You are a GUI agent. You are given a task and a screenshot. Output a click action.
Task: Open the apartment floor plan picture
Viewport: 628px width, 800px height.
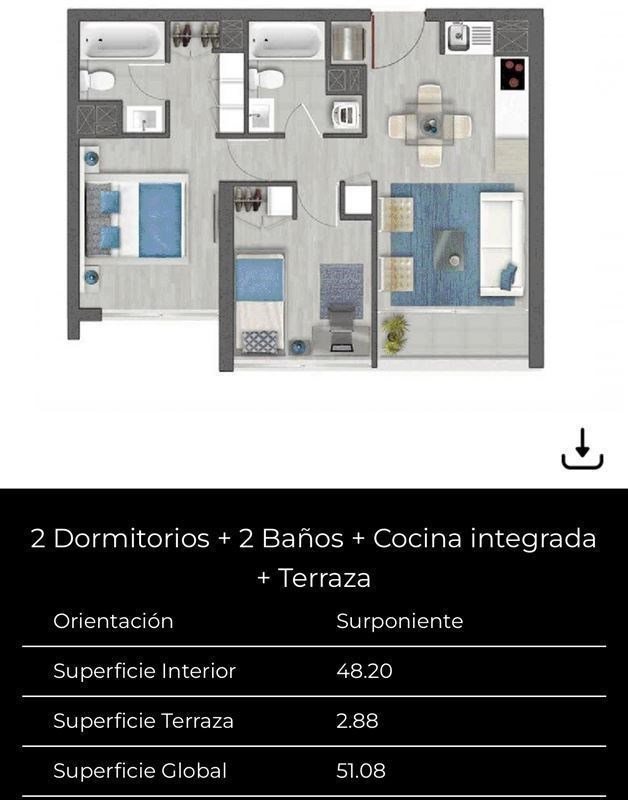305,190
